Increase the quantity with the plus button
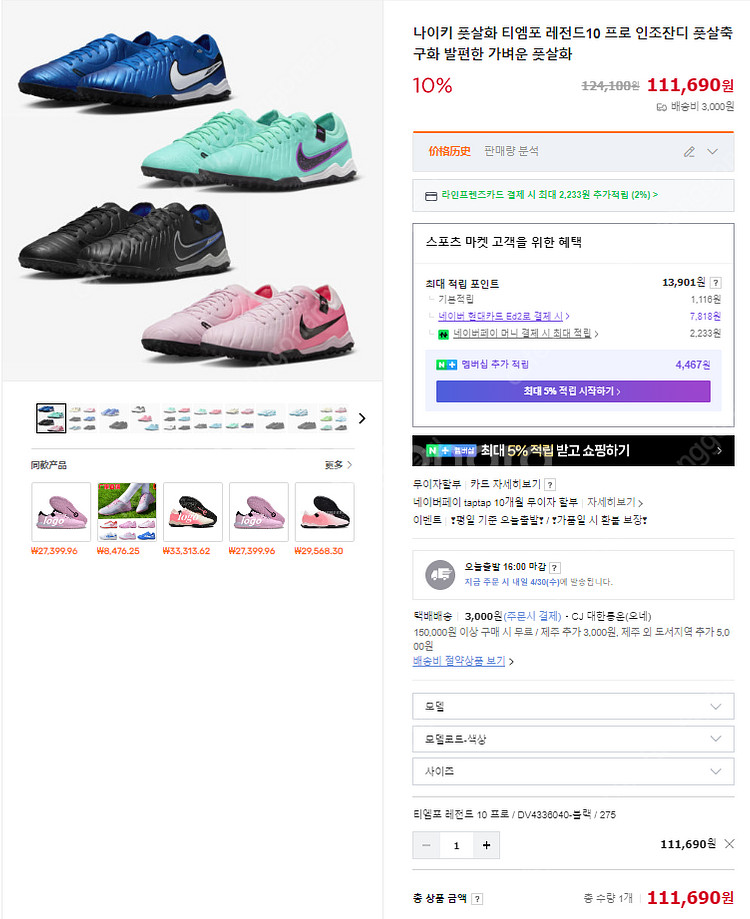750x919 pixels. coord(486,845)
